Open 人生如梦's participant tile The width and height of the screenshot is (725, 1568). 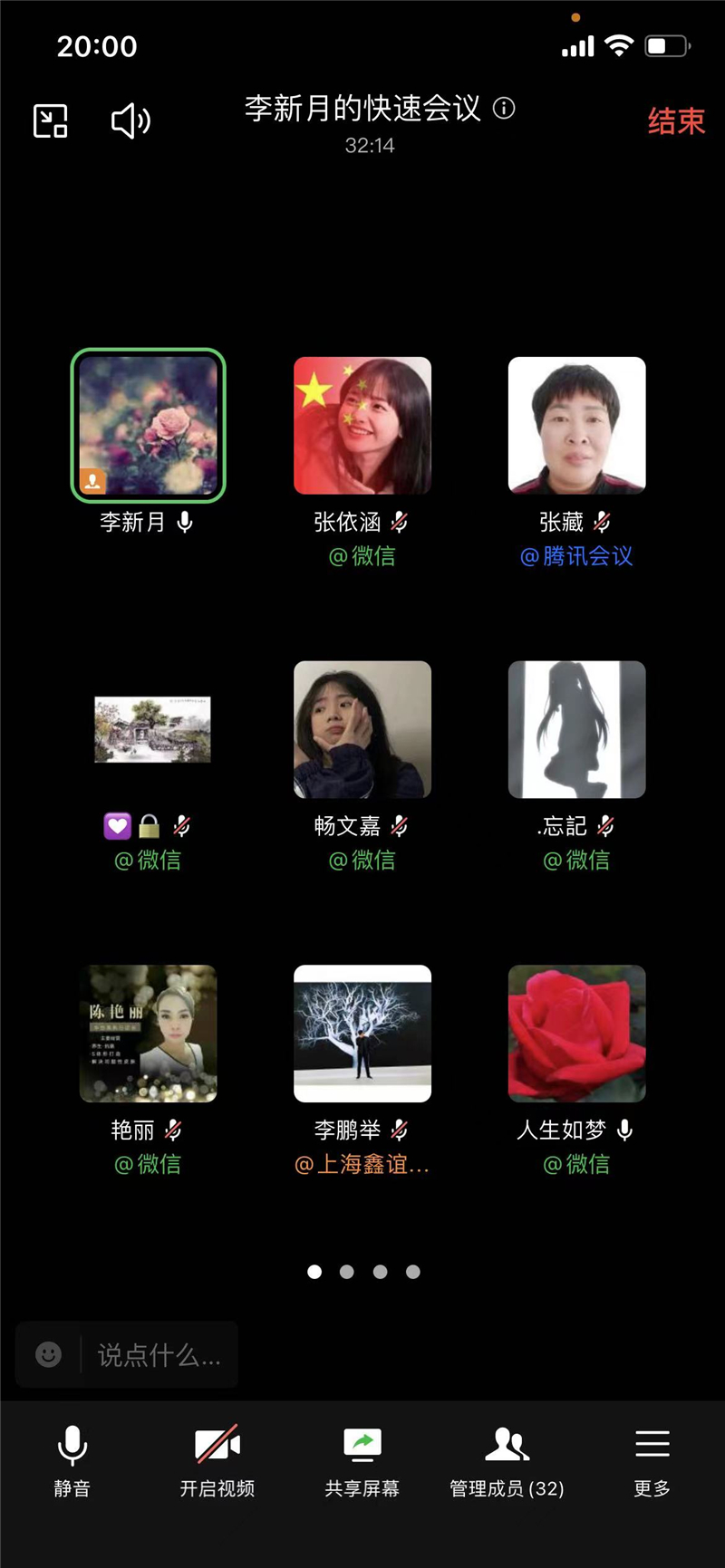pos(576,1034)
